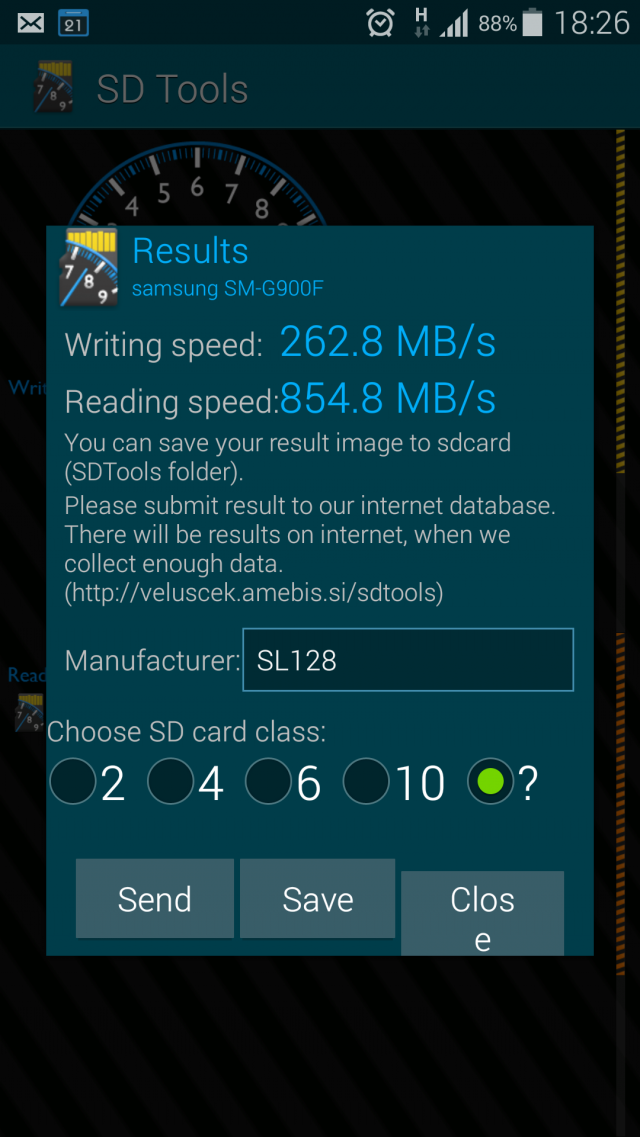Close the Results dialog
Image resolution: width=640 pixels, height=1138 pixels.
click(482, 912)
